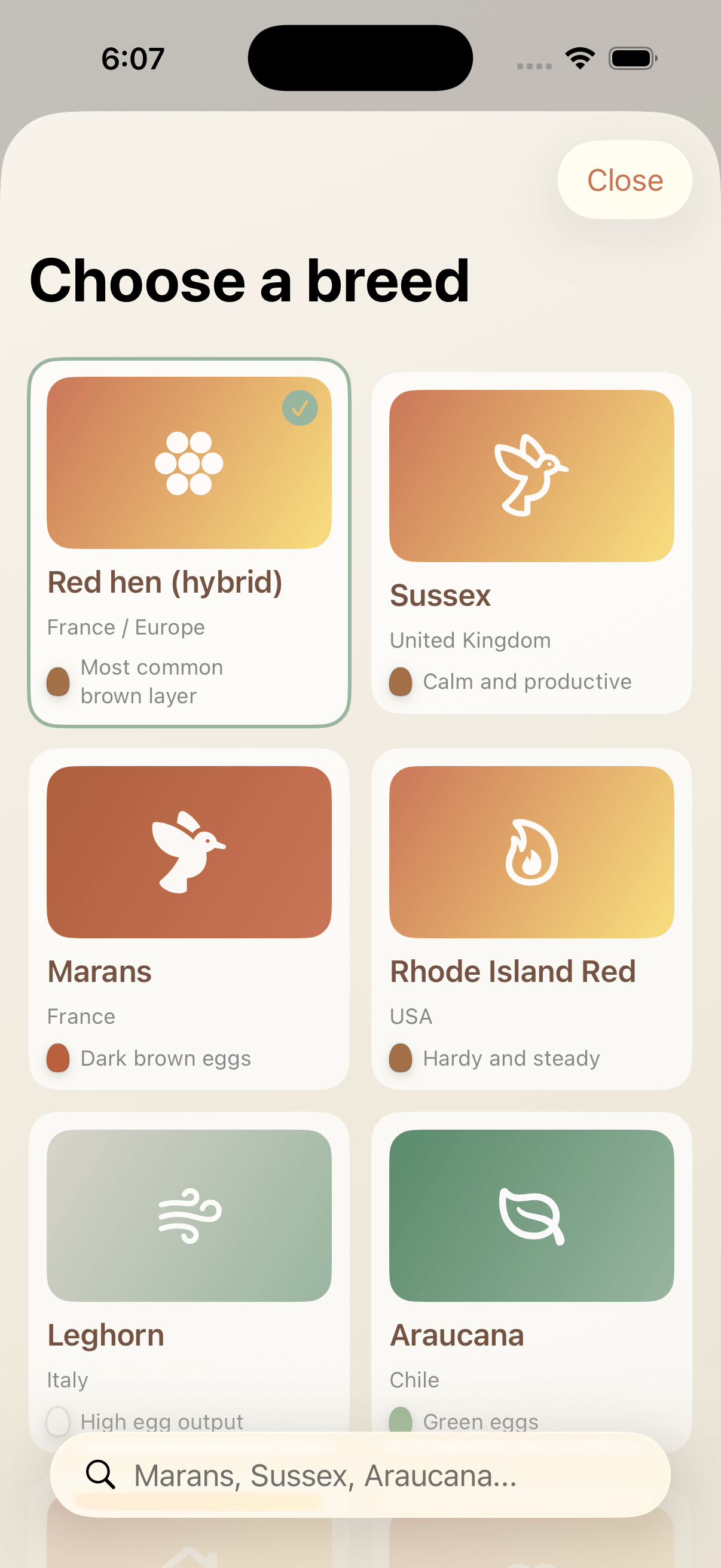Select the bird icon on the Marans card

tap(190, 851)
